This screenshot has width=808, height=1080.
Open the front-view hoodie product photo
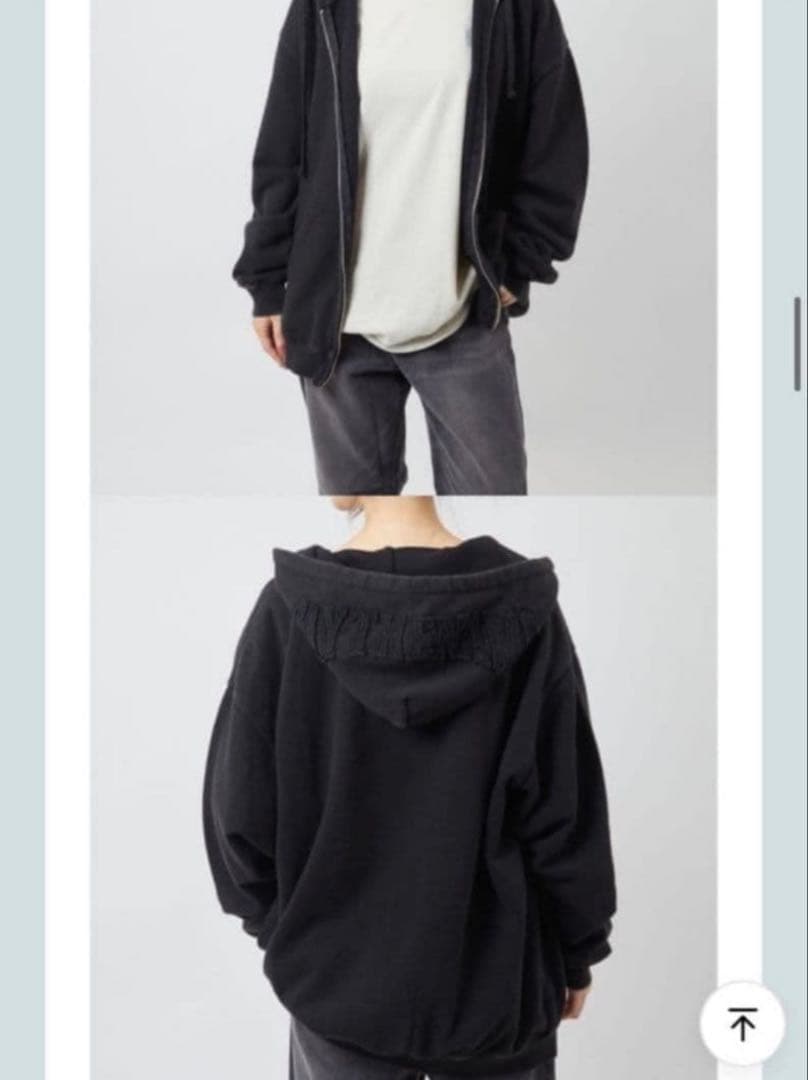pos(403,246)
